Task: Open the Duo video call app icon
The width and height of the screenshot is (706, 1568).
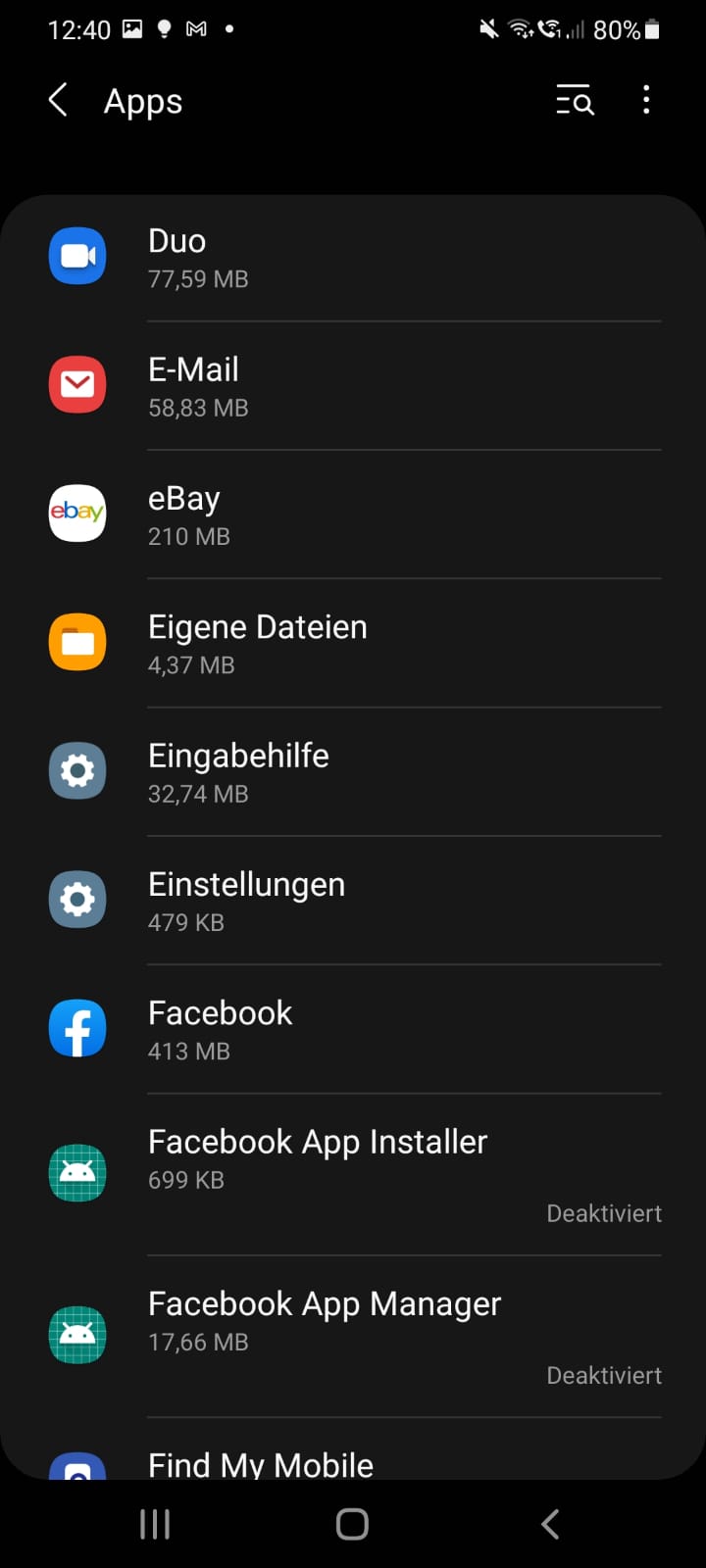Action: 76,256
